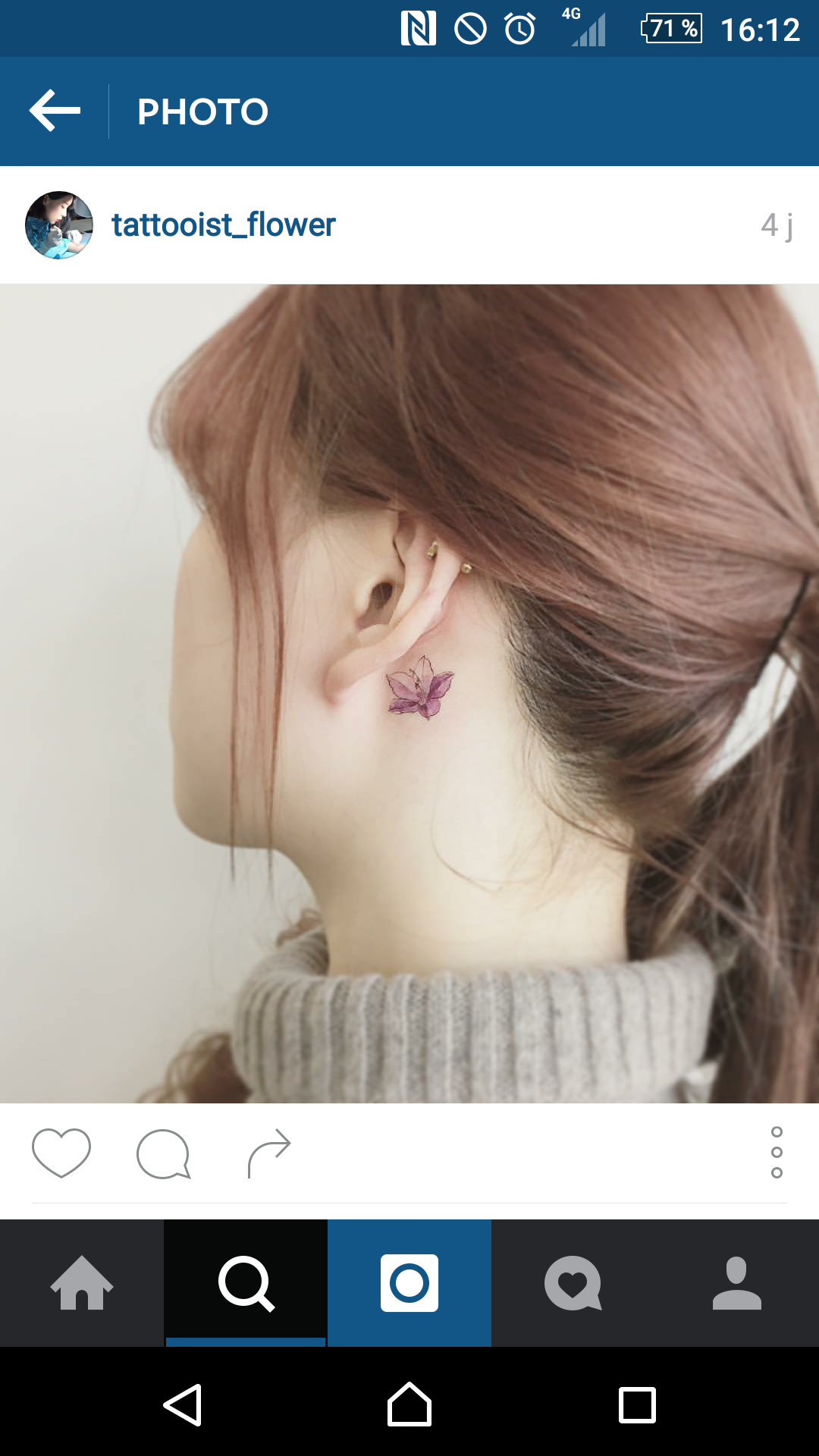Tap the username tattooist_flower
This screenshot has height=1456, width=819.
[221, 224]
